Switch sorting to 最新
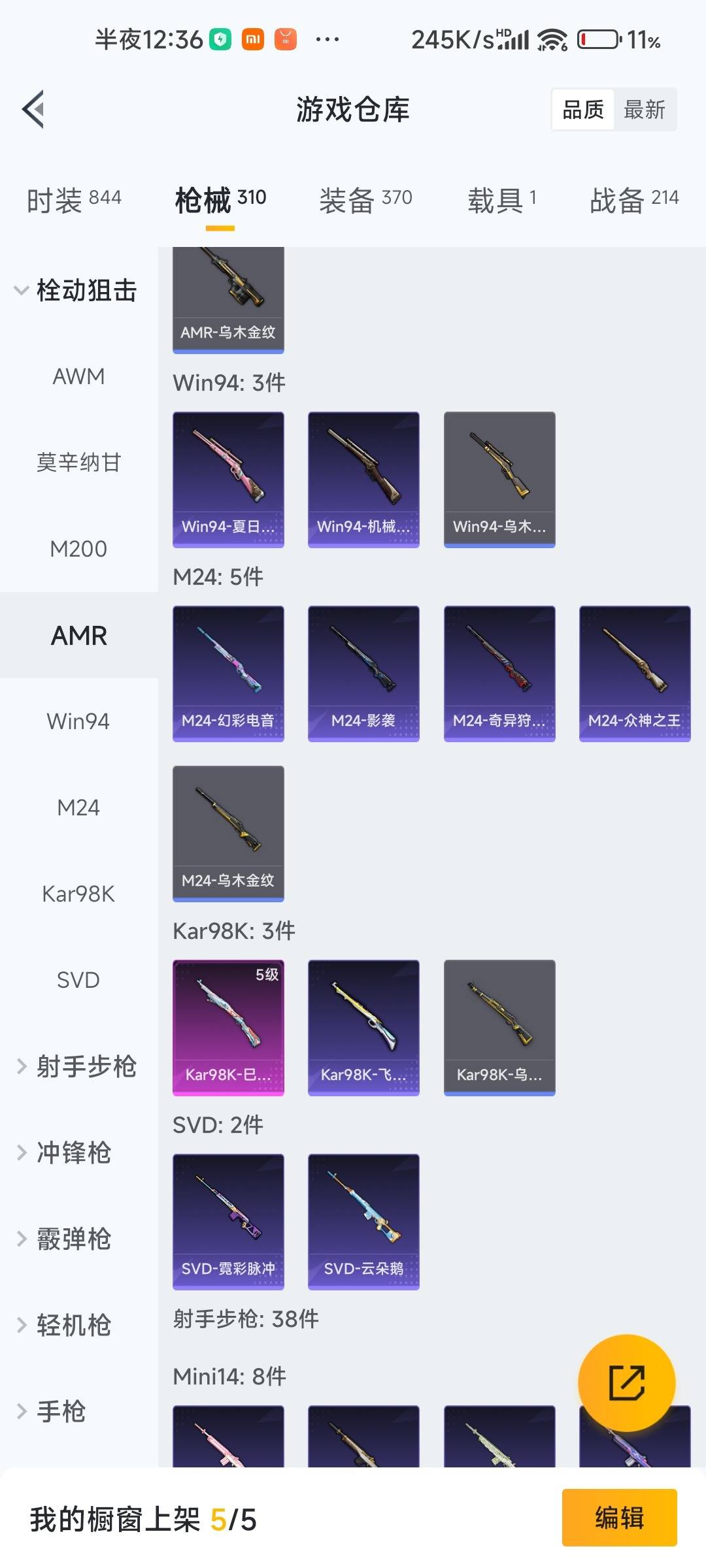Viewport: 706px width, 1568px height. [645, 109]
